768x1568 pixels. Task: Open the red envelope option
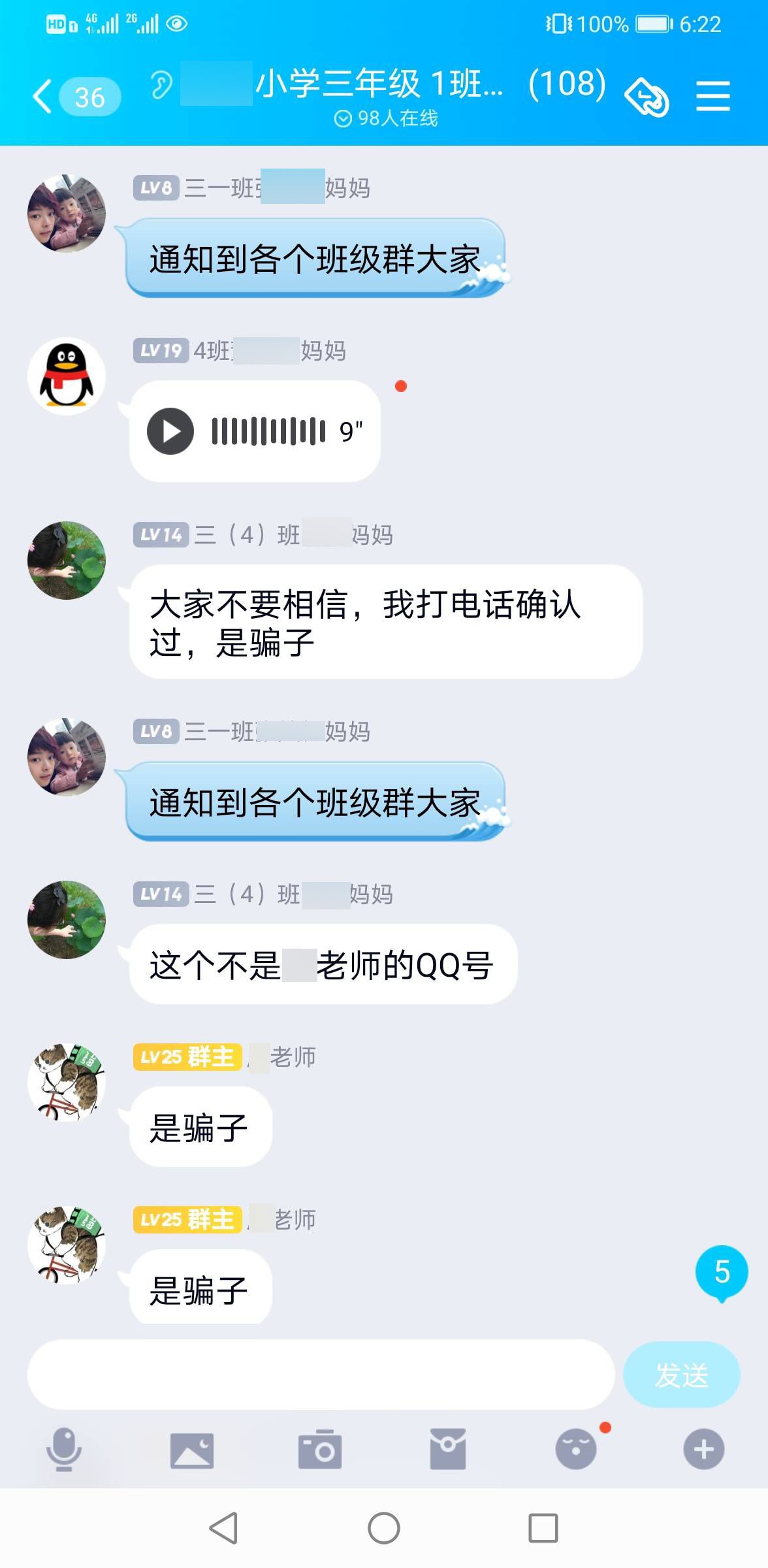pos(447,1449)
